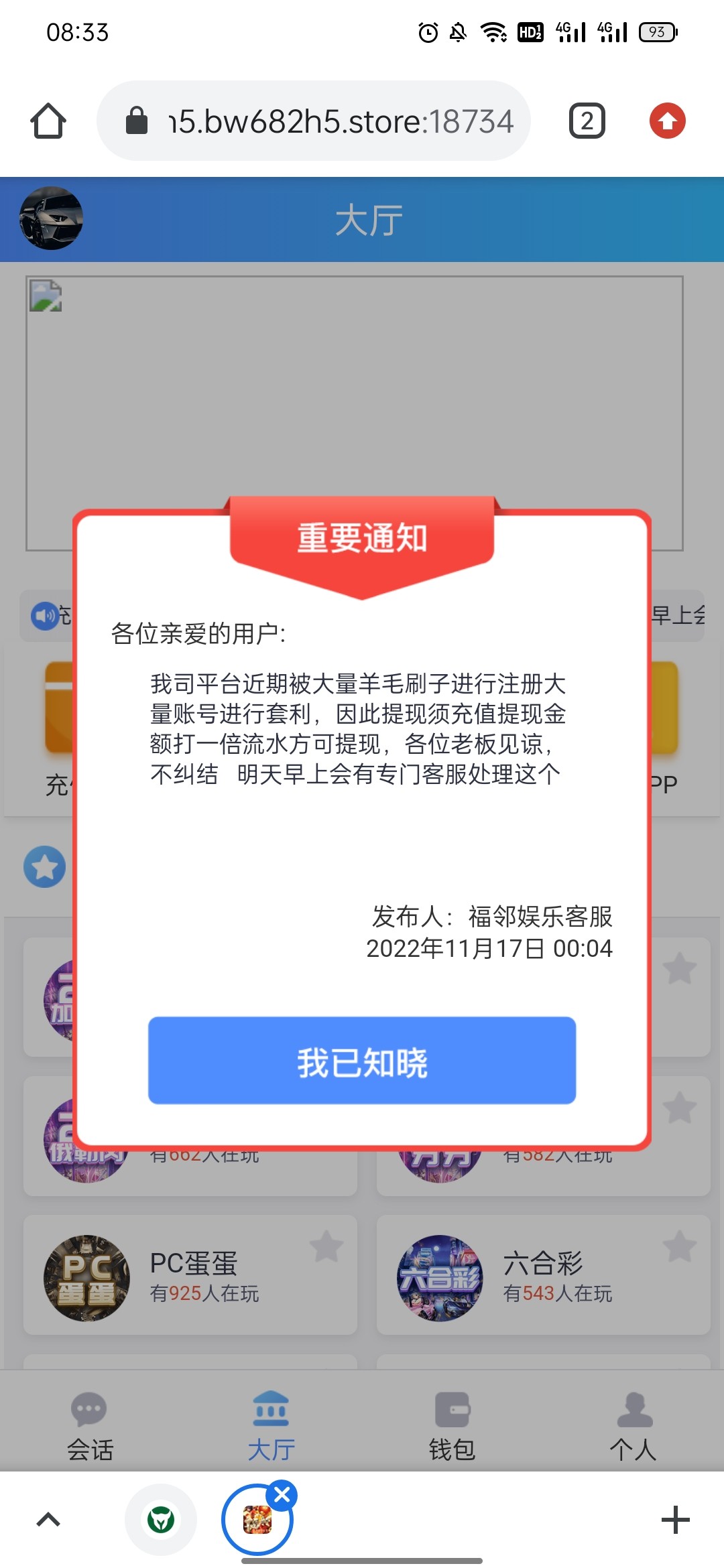Go to the browser home page
Image resolution: width=724 pixels, height=1568 pixels.
48,121
